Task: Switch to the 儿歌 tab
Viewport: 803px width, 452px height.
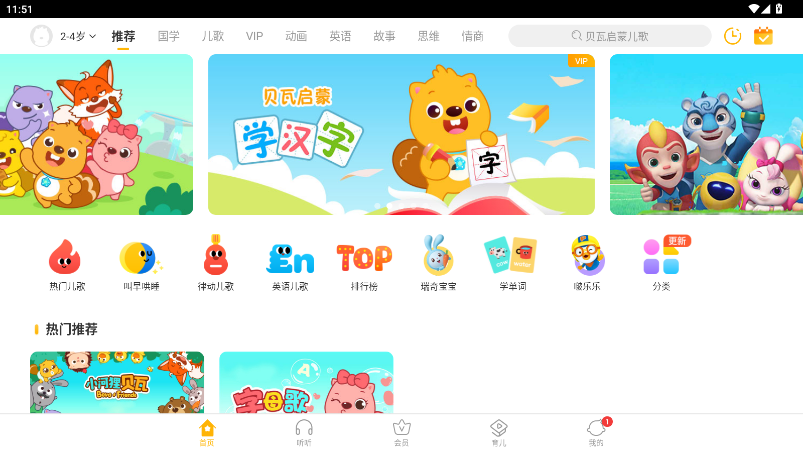Action: click(x=212, y=36)
